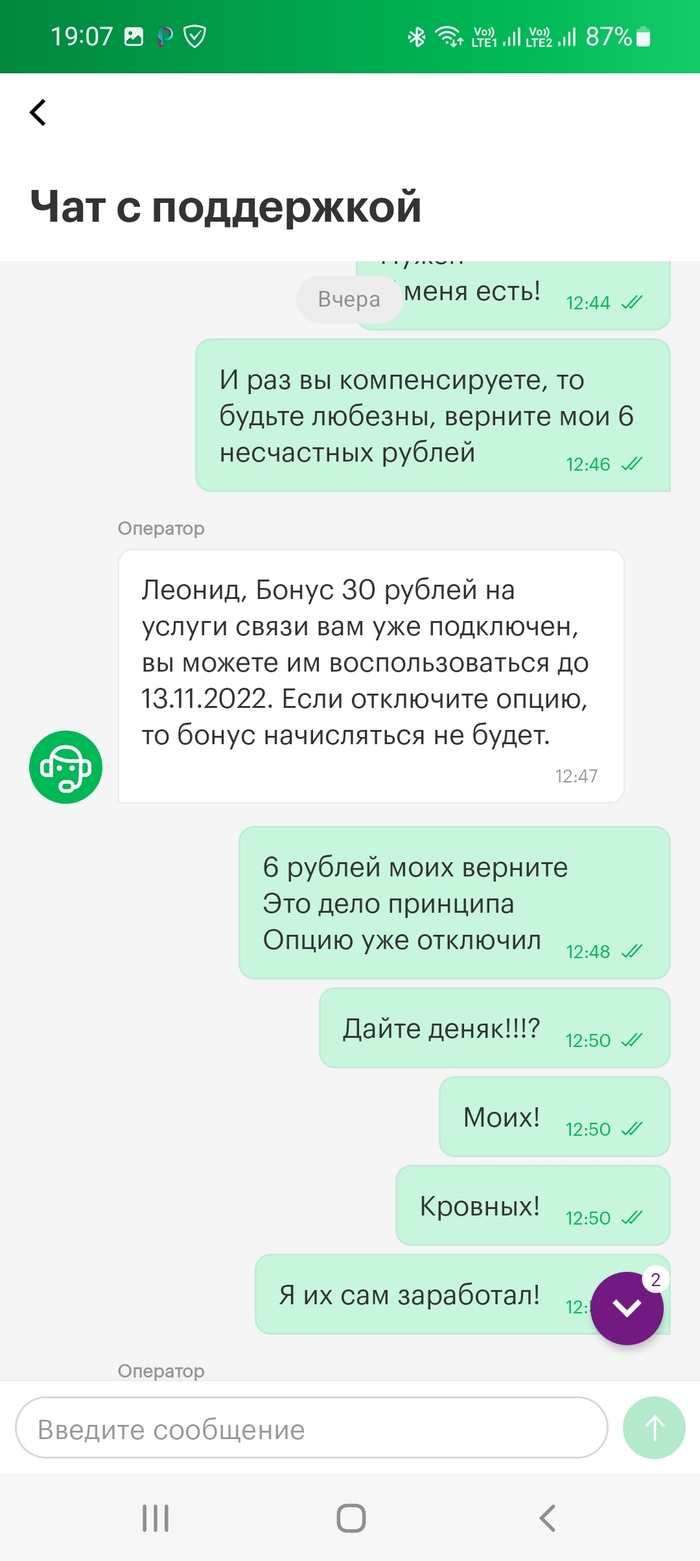This screenshot has height=1561, width=700.
Task: Focus the 'Введите сообщение' message field
Action: pyautogui.click(x=311, y=1429)
